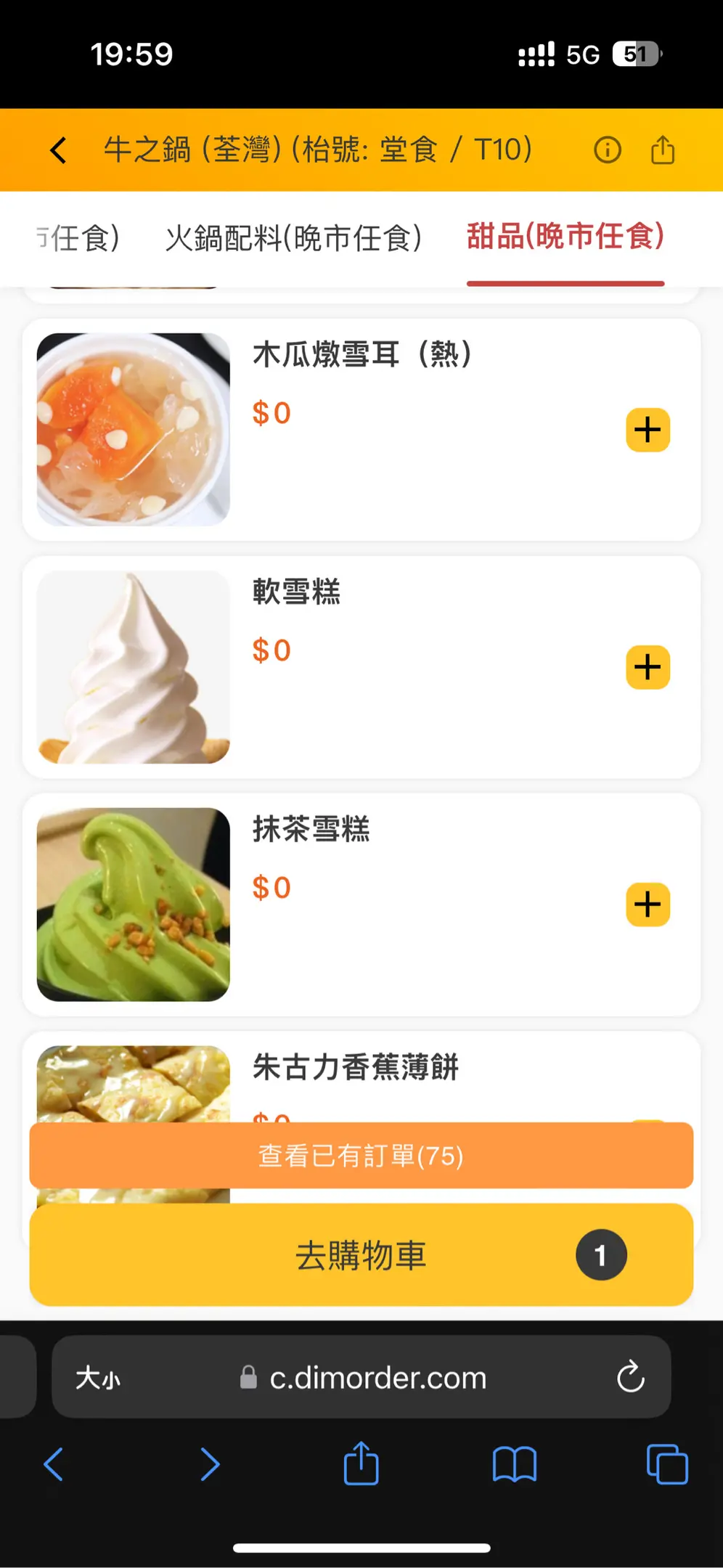This screenshot has width=723, height=1568.
Task: View the 軟雪糕 item photo
Action: [134, 666]
